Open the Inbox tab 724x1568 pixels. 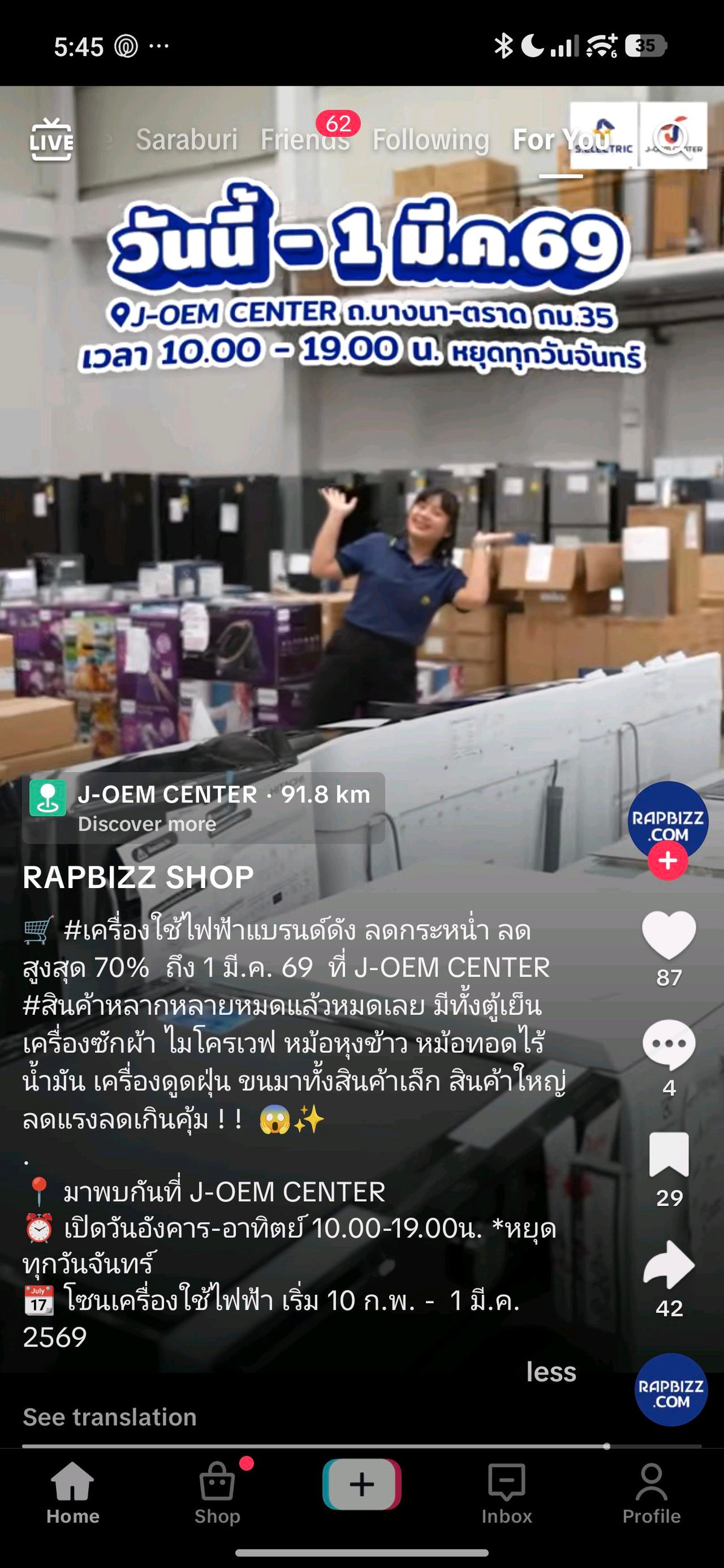(506, 1493)
